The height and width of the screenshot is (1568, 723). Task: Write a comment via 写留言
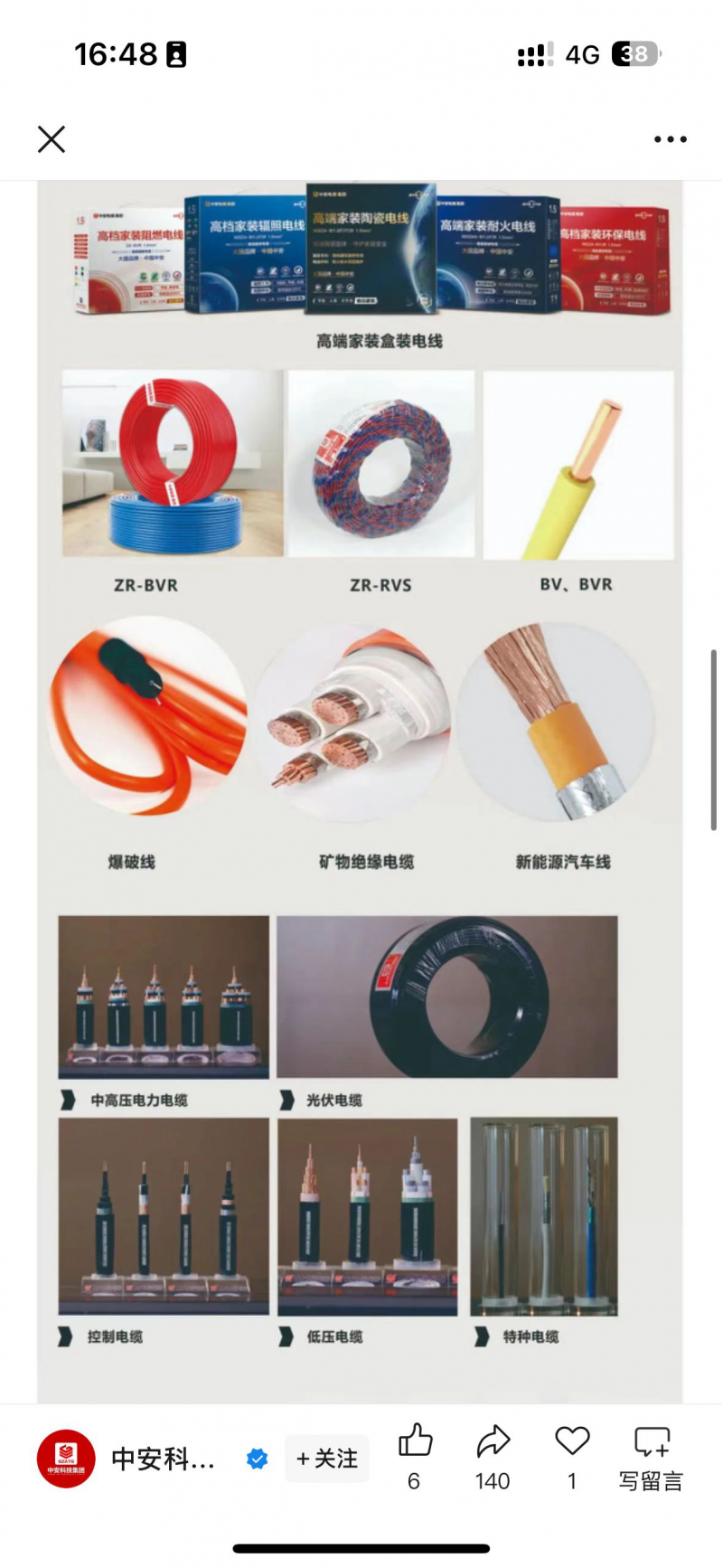[651, 1457]
